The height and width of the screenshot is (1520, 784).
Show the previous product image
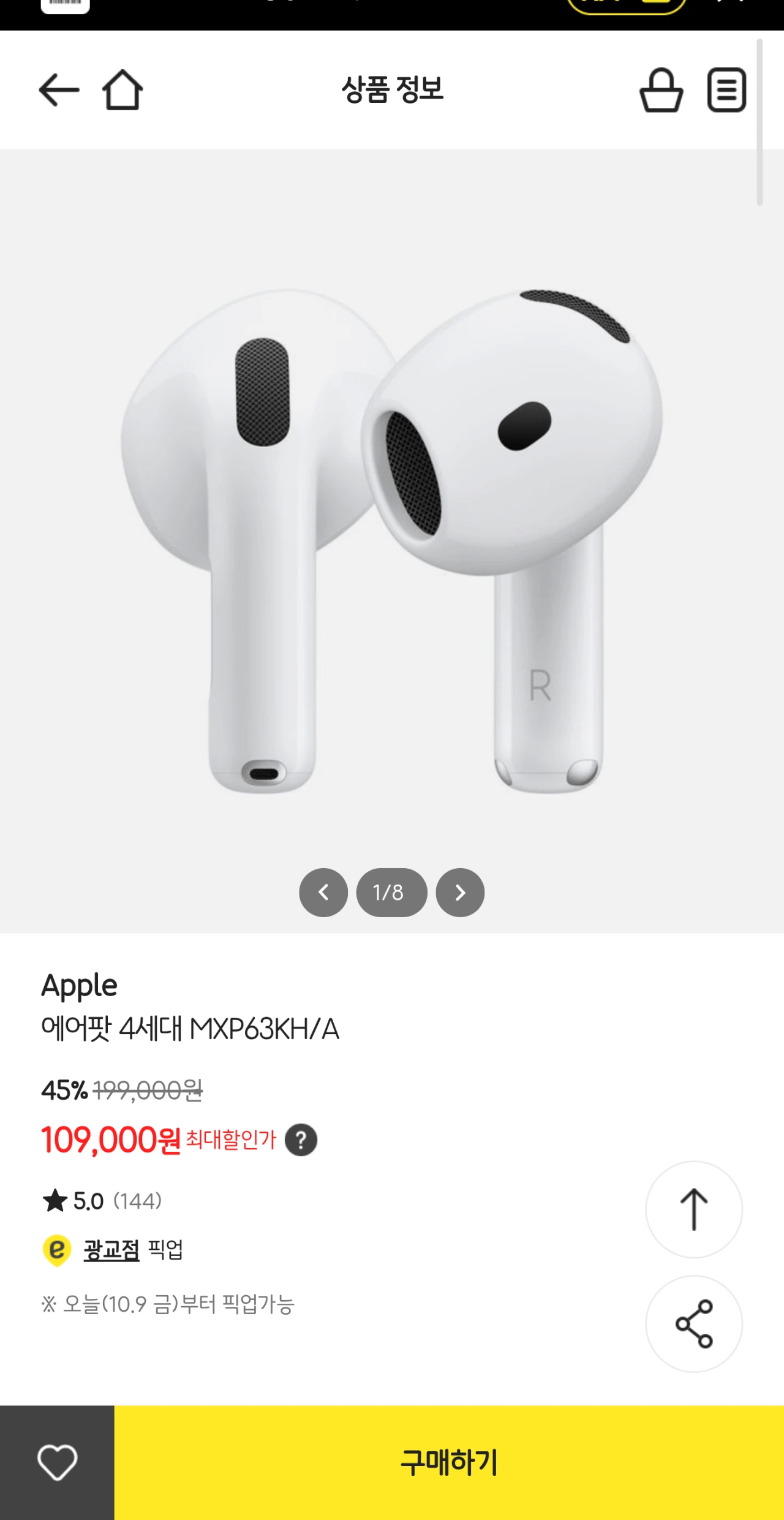click(x=323, y=892)
